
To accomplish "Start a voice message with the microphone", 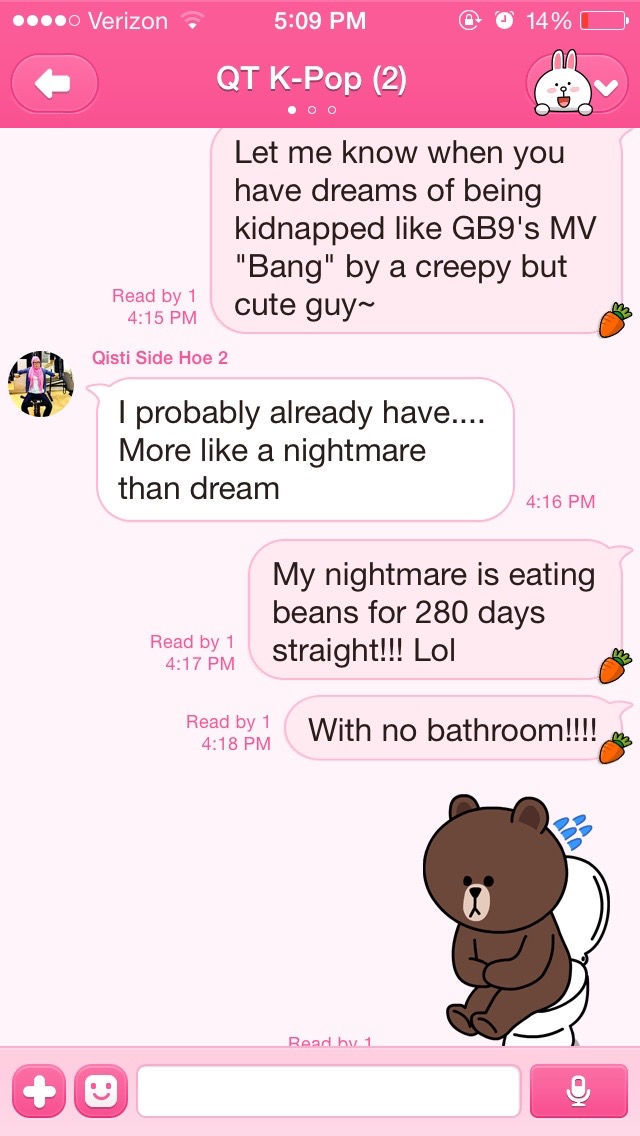I will (x=578, y=1091).
